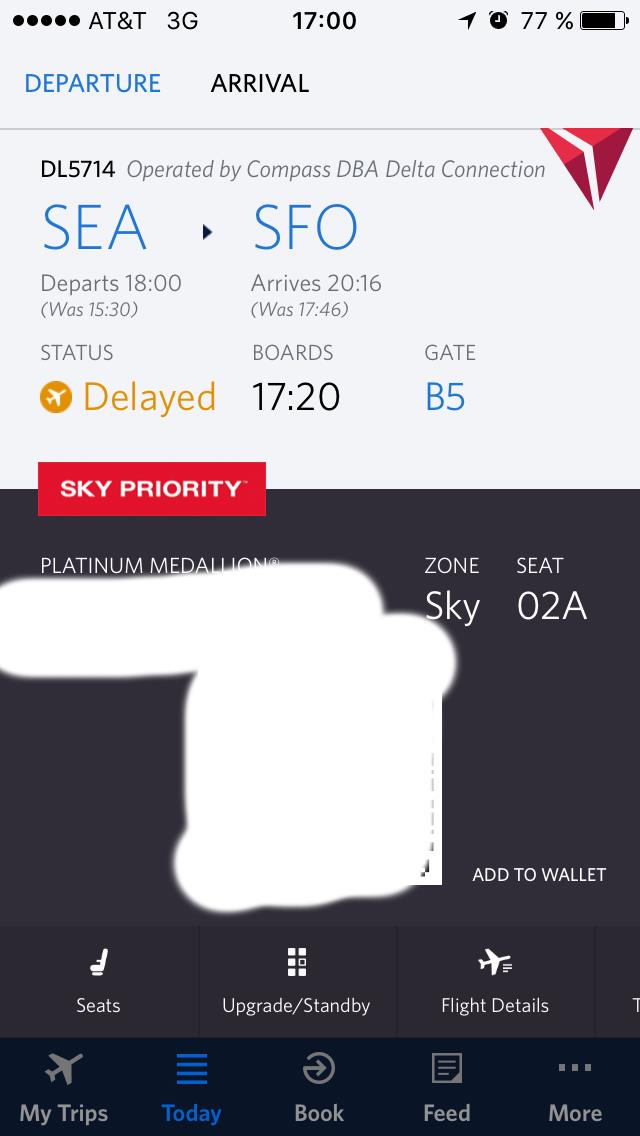Open the More menu tab
The width and height of the screenshot is (640, 1136).
[x=575, y=1088]
